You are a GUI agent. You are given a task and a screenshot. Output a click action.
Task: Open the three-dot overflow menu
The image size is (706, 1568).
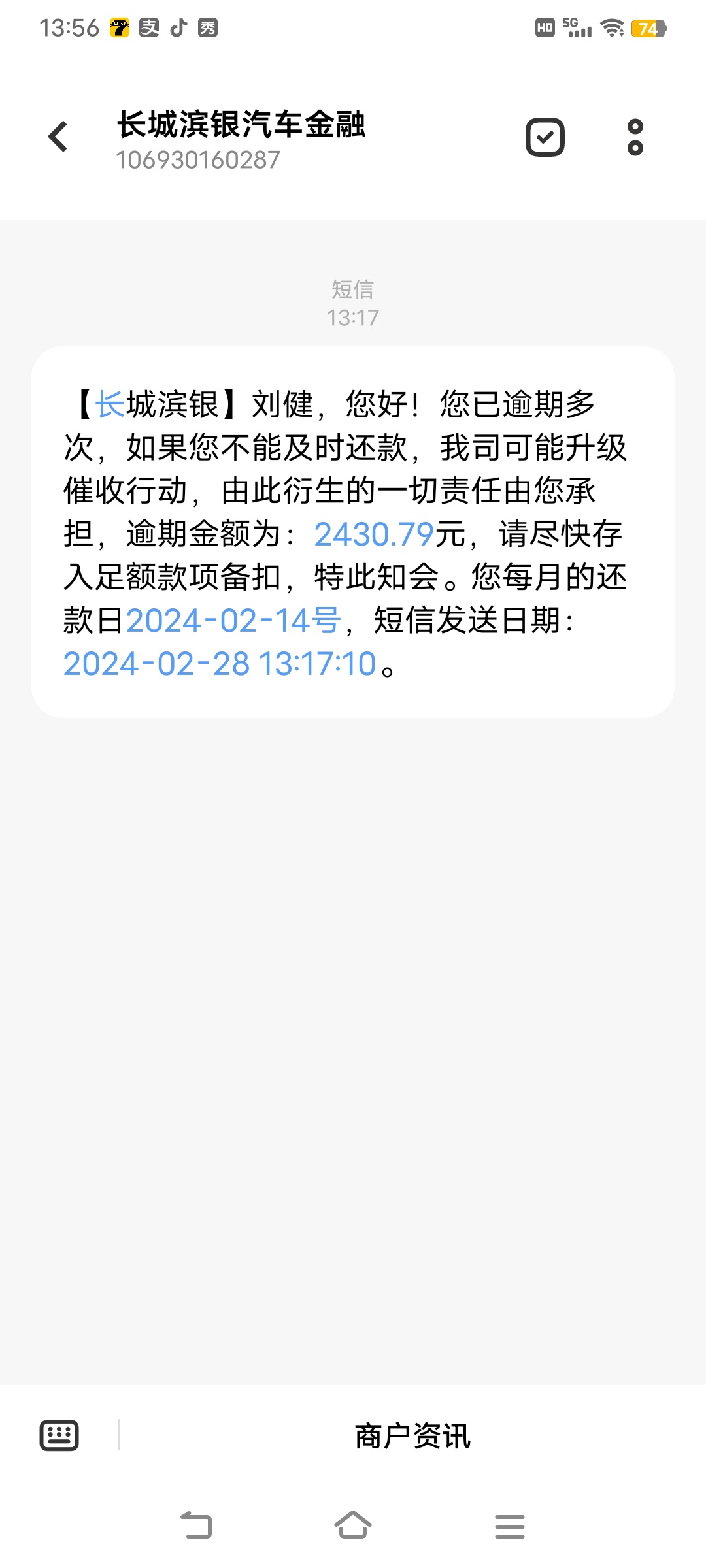pos(635,137)
